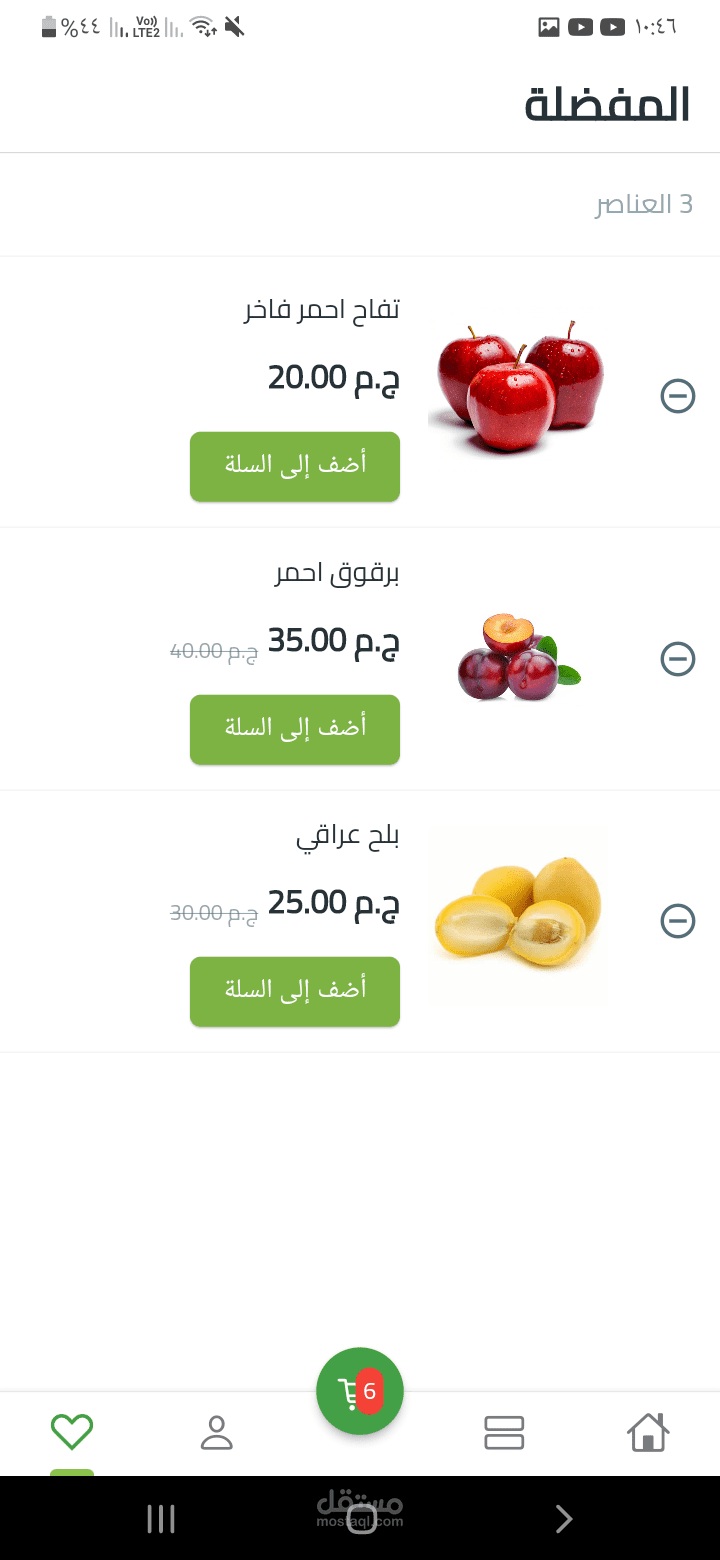Image resolution: width=720 pixels, height=1560 pixels.
Task: Switch to the profile tab
Action: point(216,1432)
